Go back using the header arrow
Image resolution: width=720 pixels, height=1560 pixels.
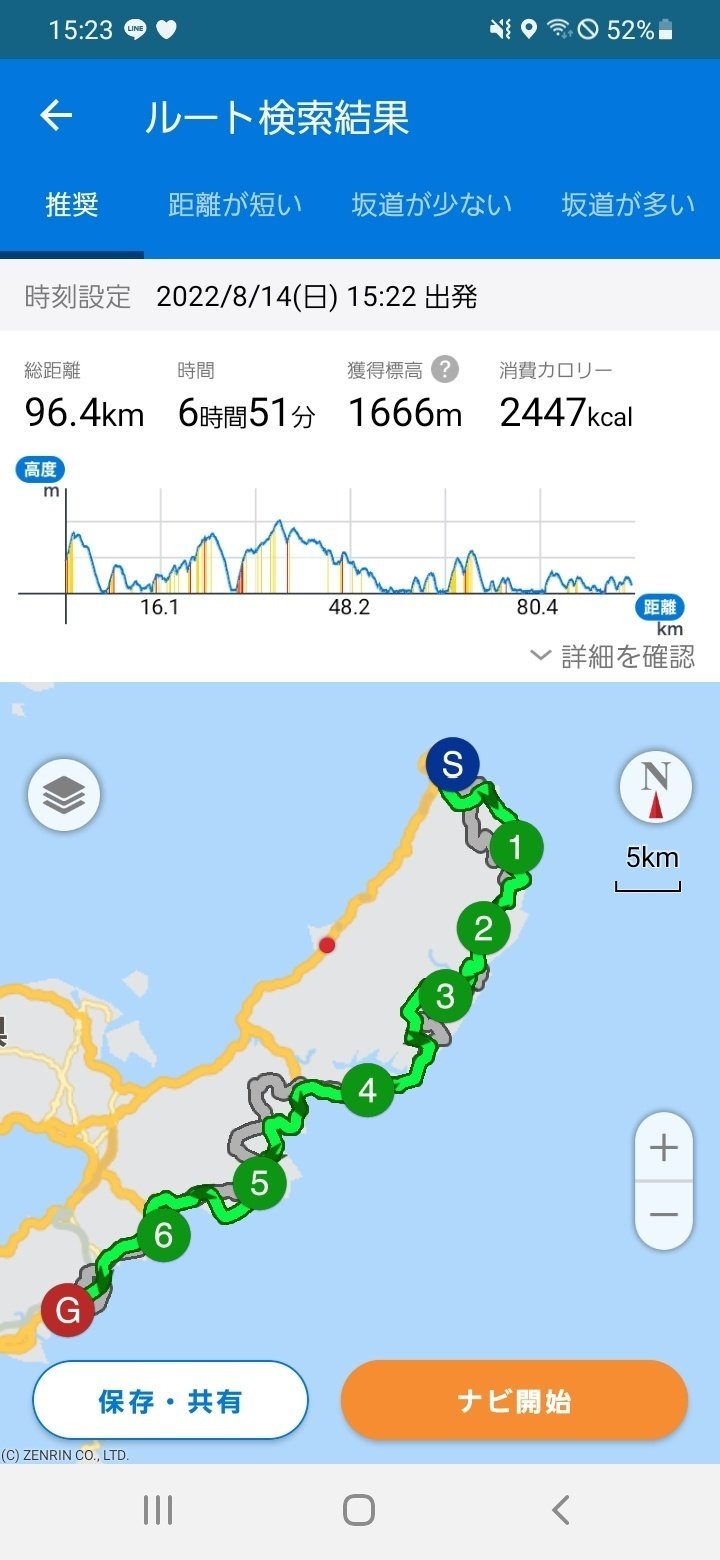click(56, 116)
